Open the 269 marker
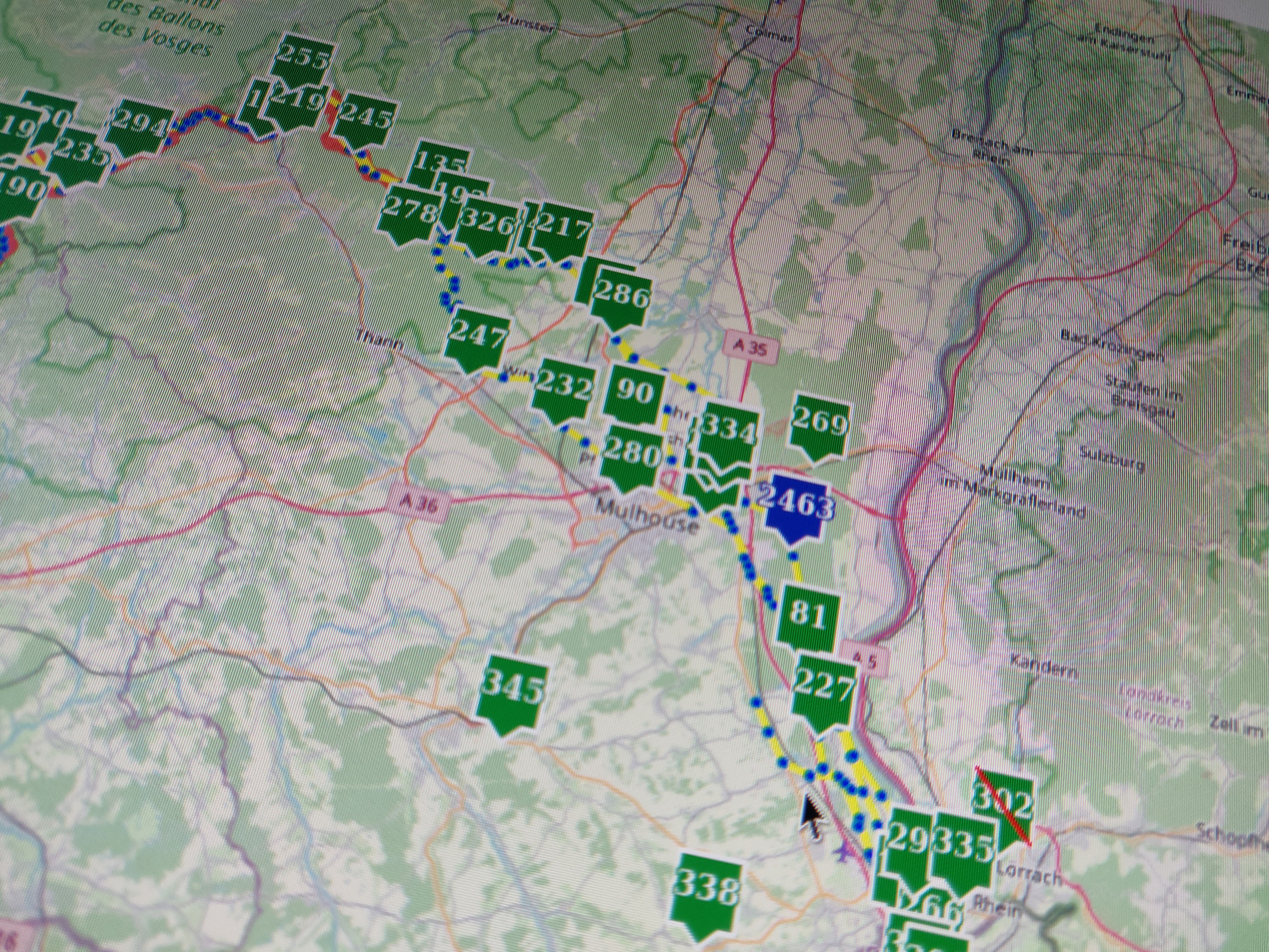Image resolution: width=1269 pixels, height=952 pixels. [819, 424]
